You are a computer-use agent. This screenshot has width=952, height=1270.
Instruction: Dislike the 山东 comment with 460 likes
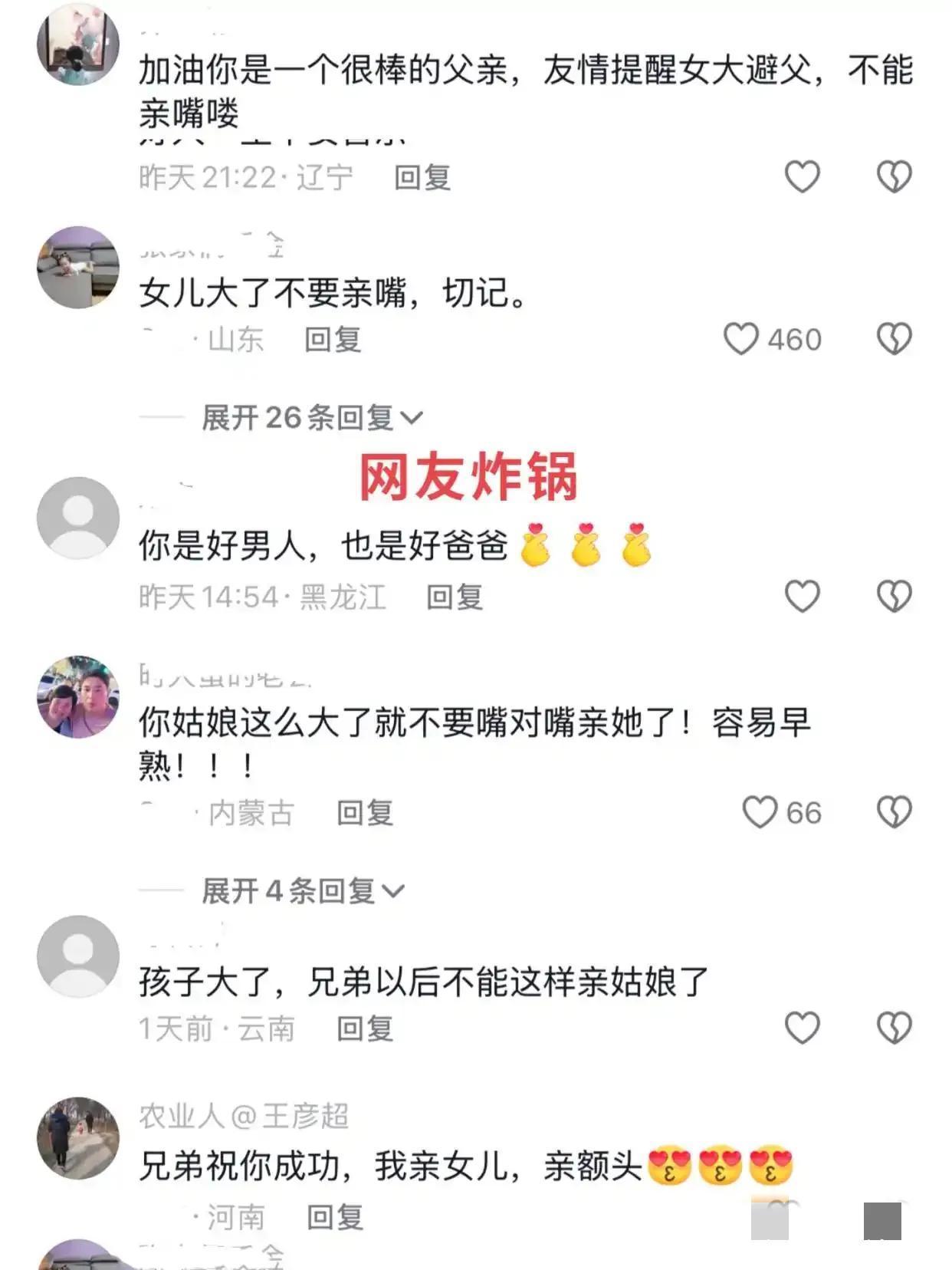(x=894, y=339)
